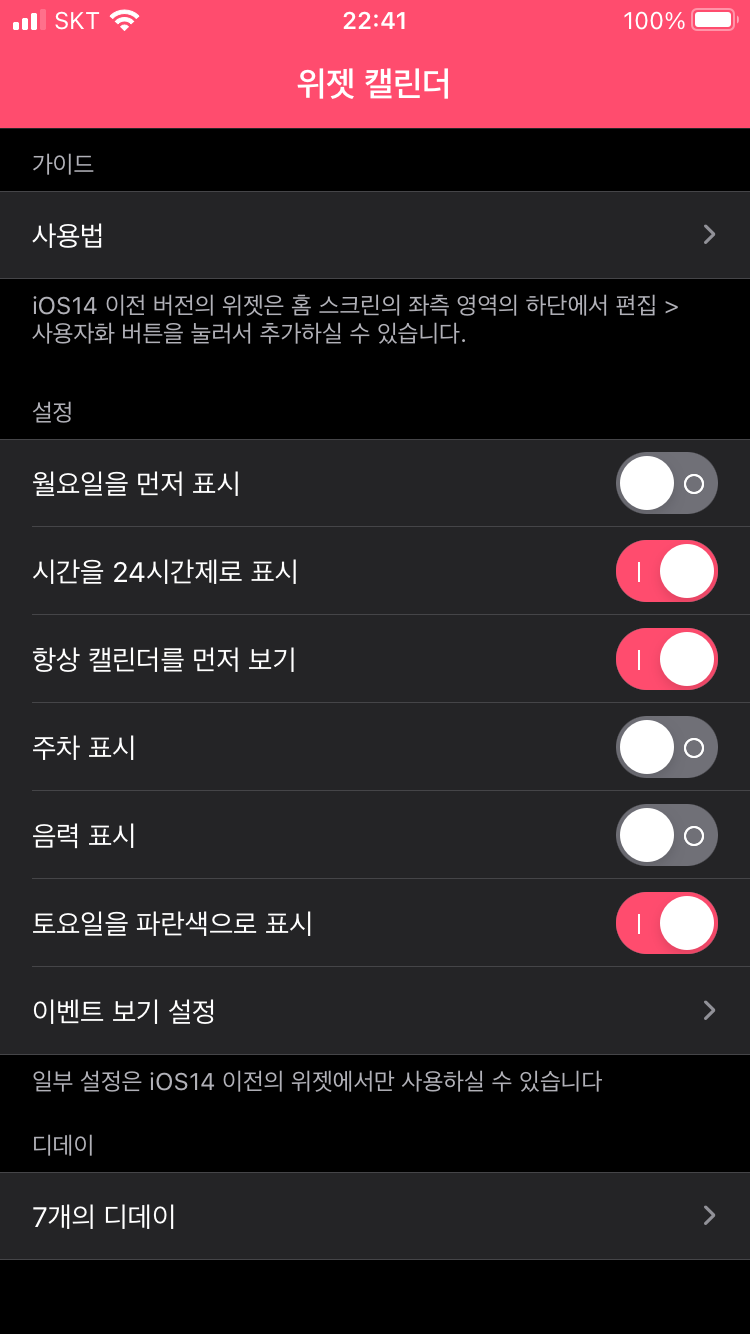Enable the 월요일을 먼저 표시 toggle
Screen dimensions: 750x1334
[x=666, y=482]
